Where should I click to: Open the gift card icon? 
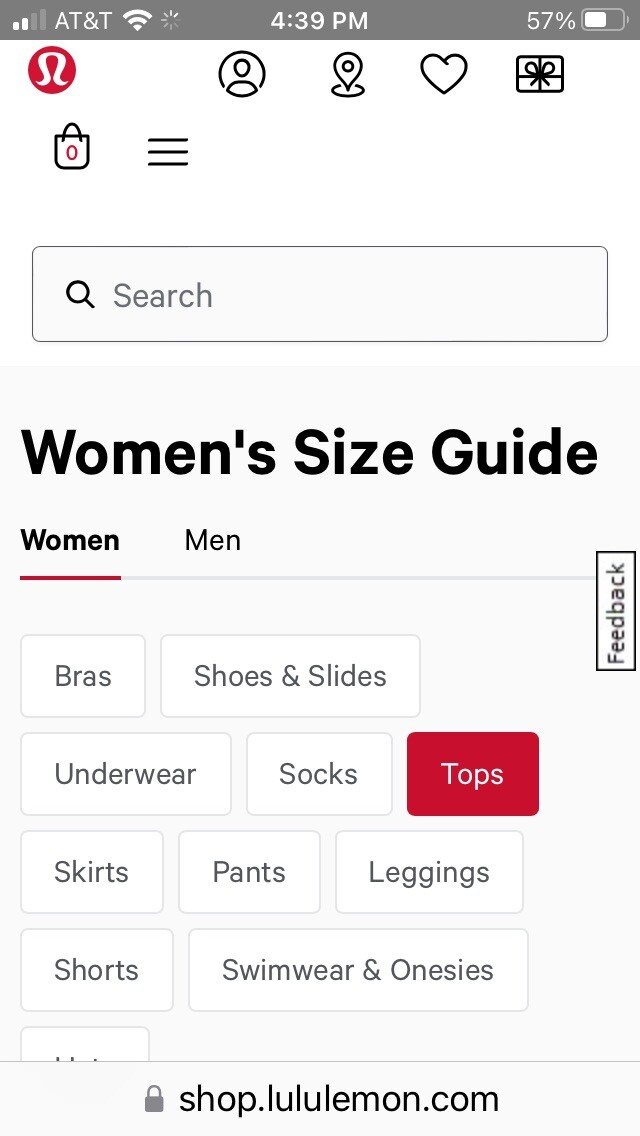pyautogui.click(x=540, y=74)
